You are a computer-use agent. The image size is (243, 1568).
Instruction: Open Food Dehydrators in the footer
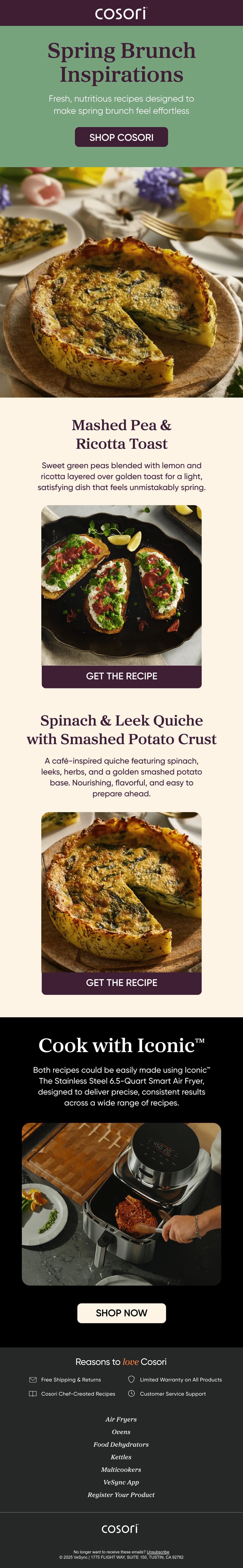[121, 1444]
